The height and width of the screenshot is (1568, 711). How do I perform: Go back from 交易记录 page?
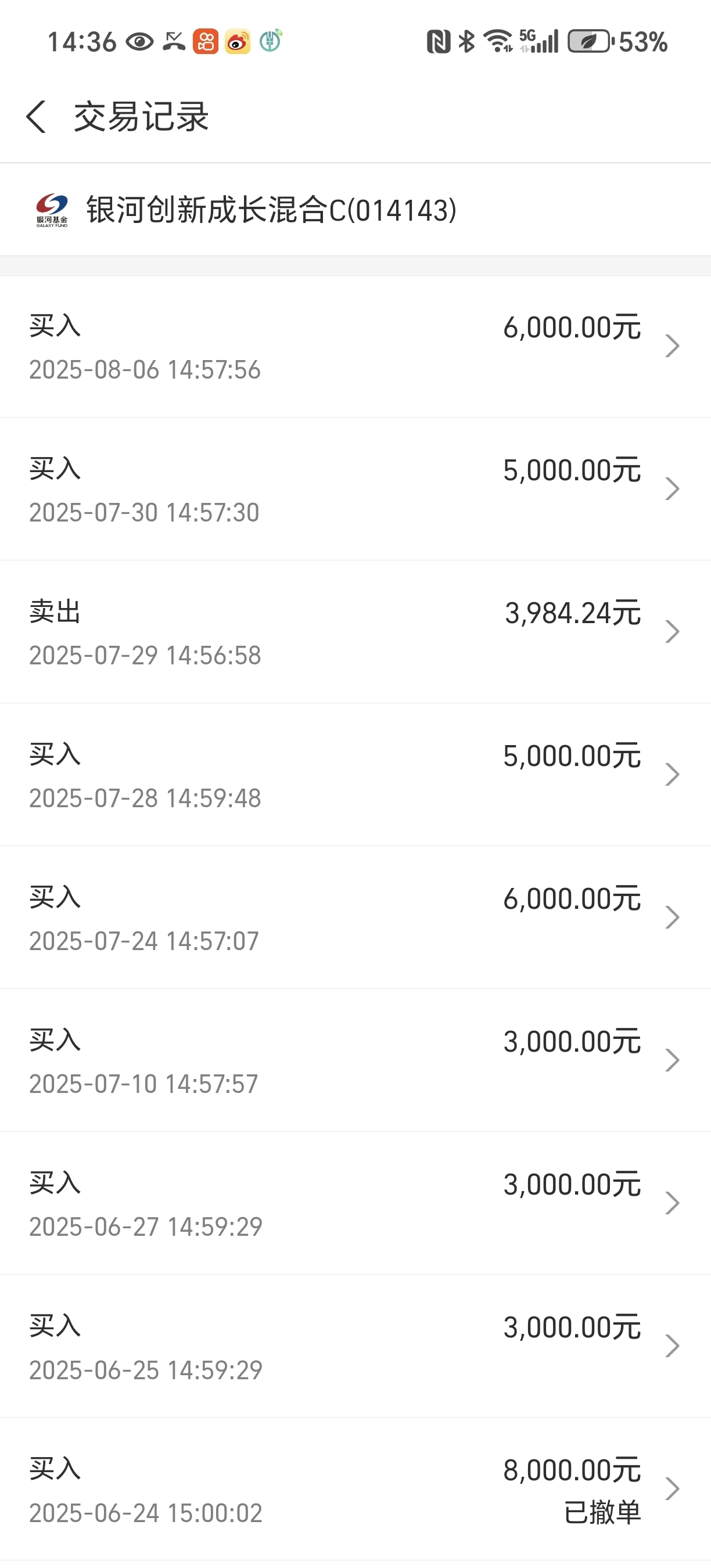[36, 116]
